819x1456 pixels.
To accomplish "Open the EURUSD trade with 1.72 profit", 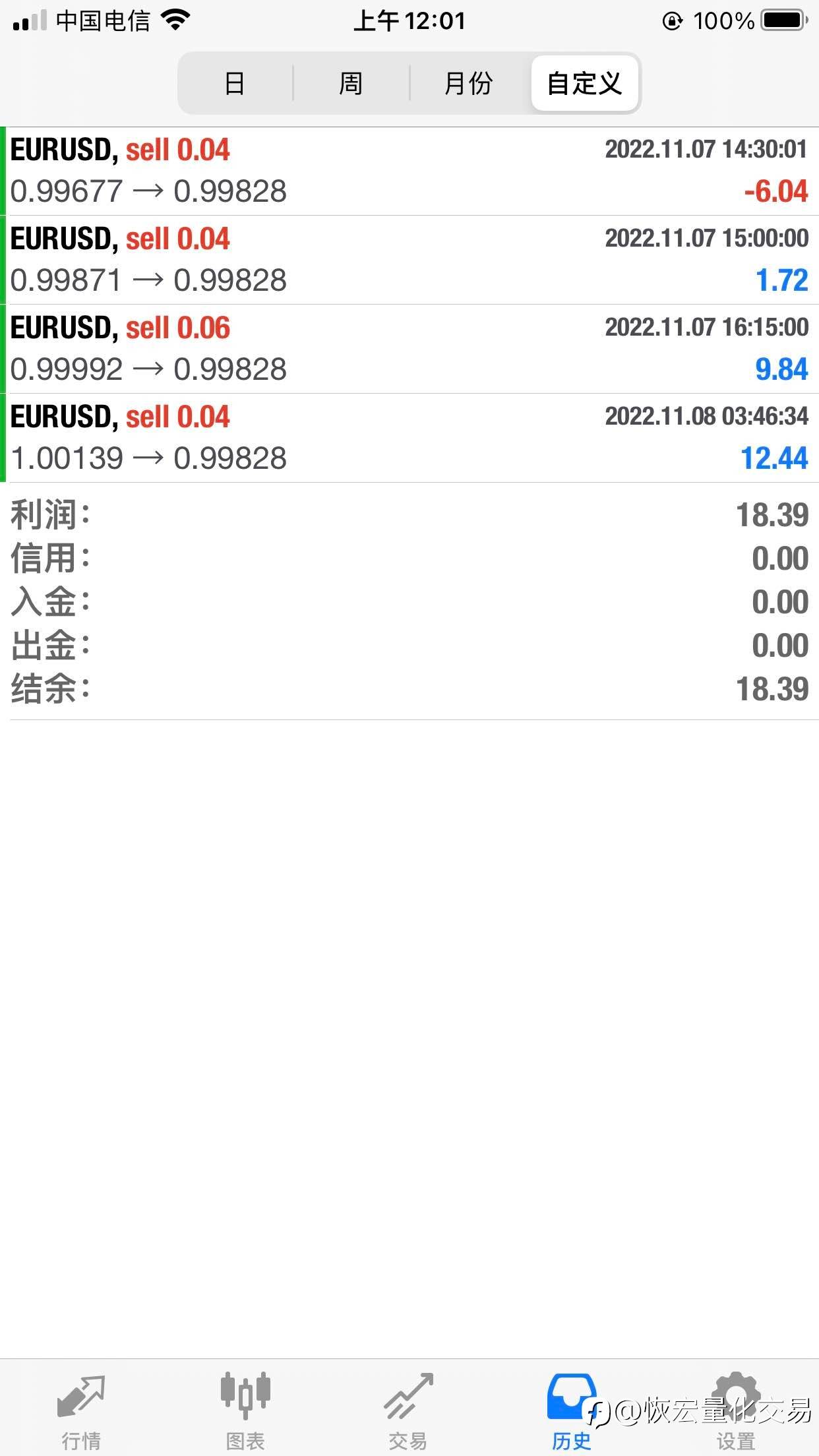I will coord(409,260).
